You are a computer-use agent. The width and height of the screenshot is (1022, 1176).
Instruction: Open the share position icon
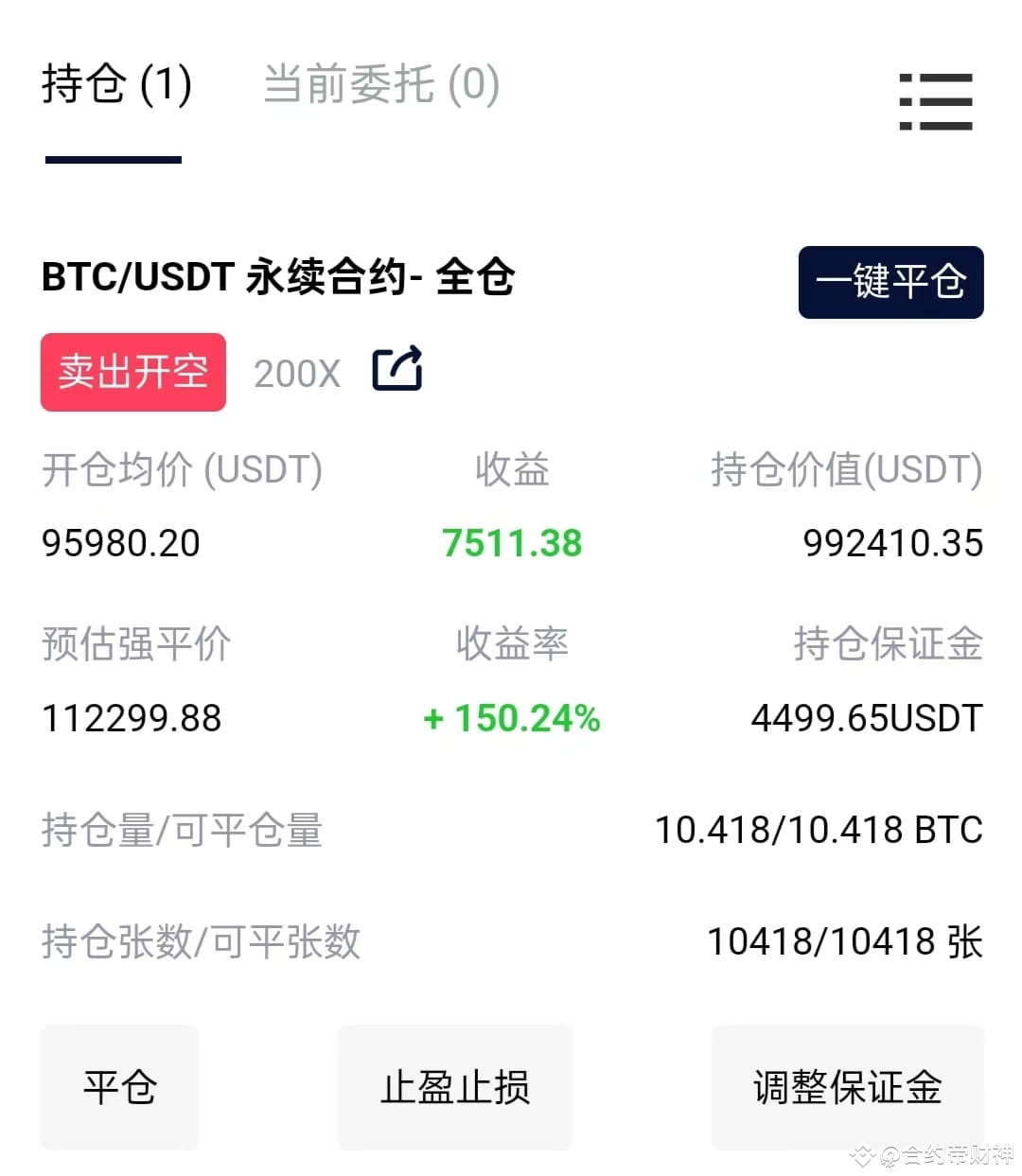(397, 369)
